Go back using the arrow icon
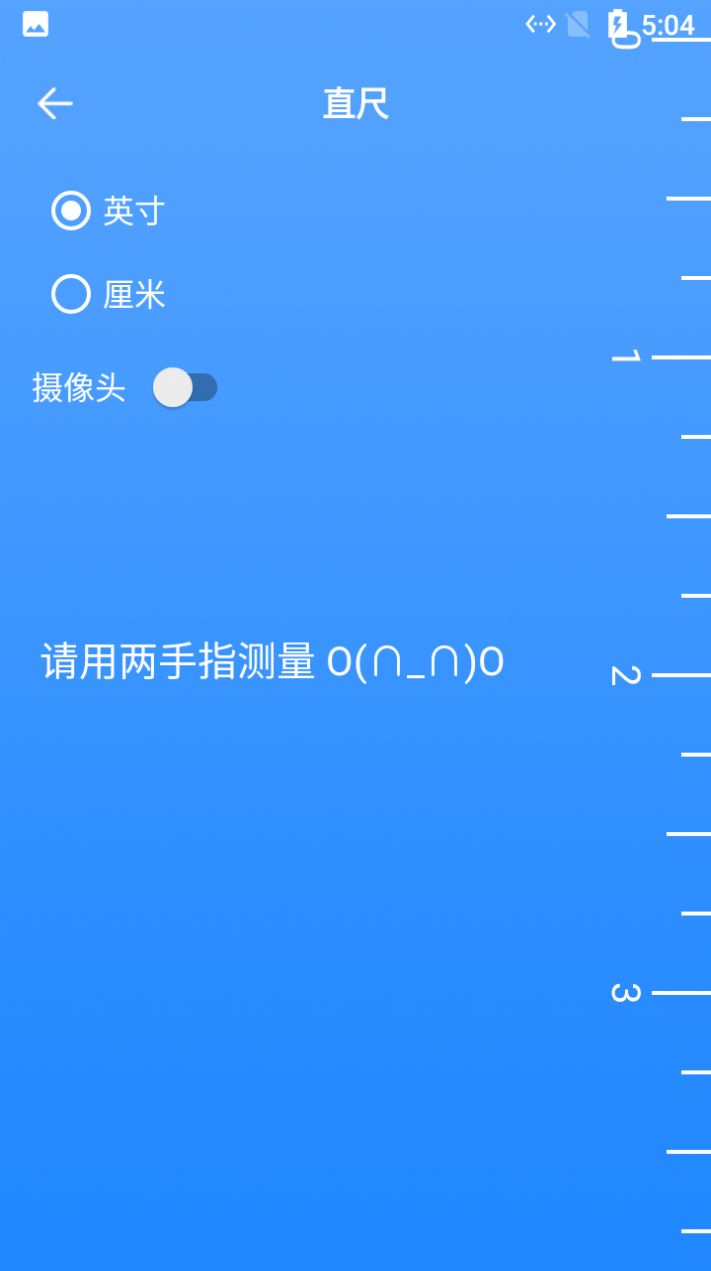The image size is (711, 1271). click(x=55, y=104)
